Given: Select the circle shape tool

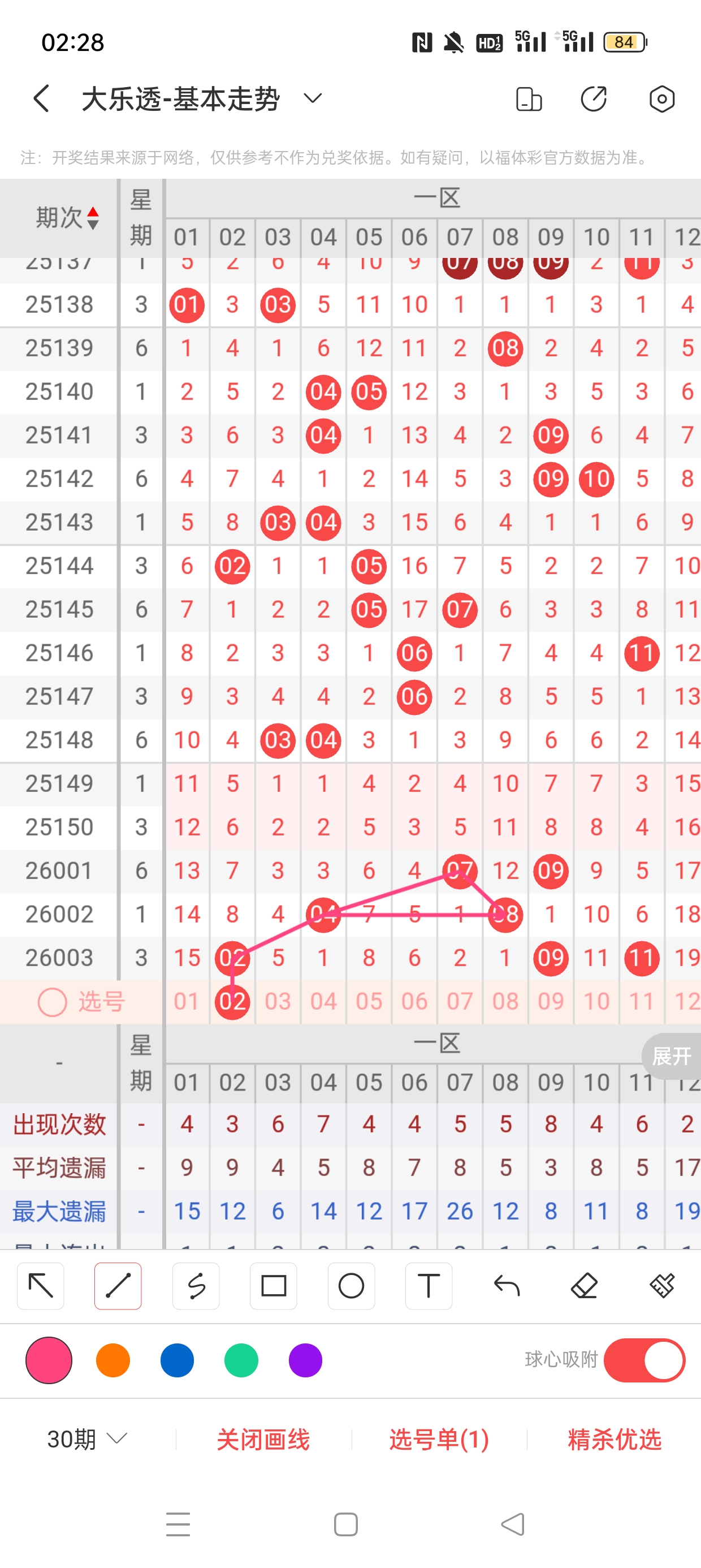Looking at the screenshot, I should point(351,1286).
